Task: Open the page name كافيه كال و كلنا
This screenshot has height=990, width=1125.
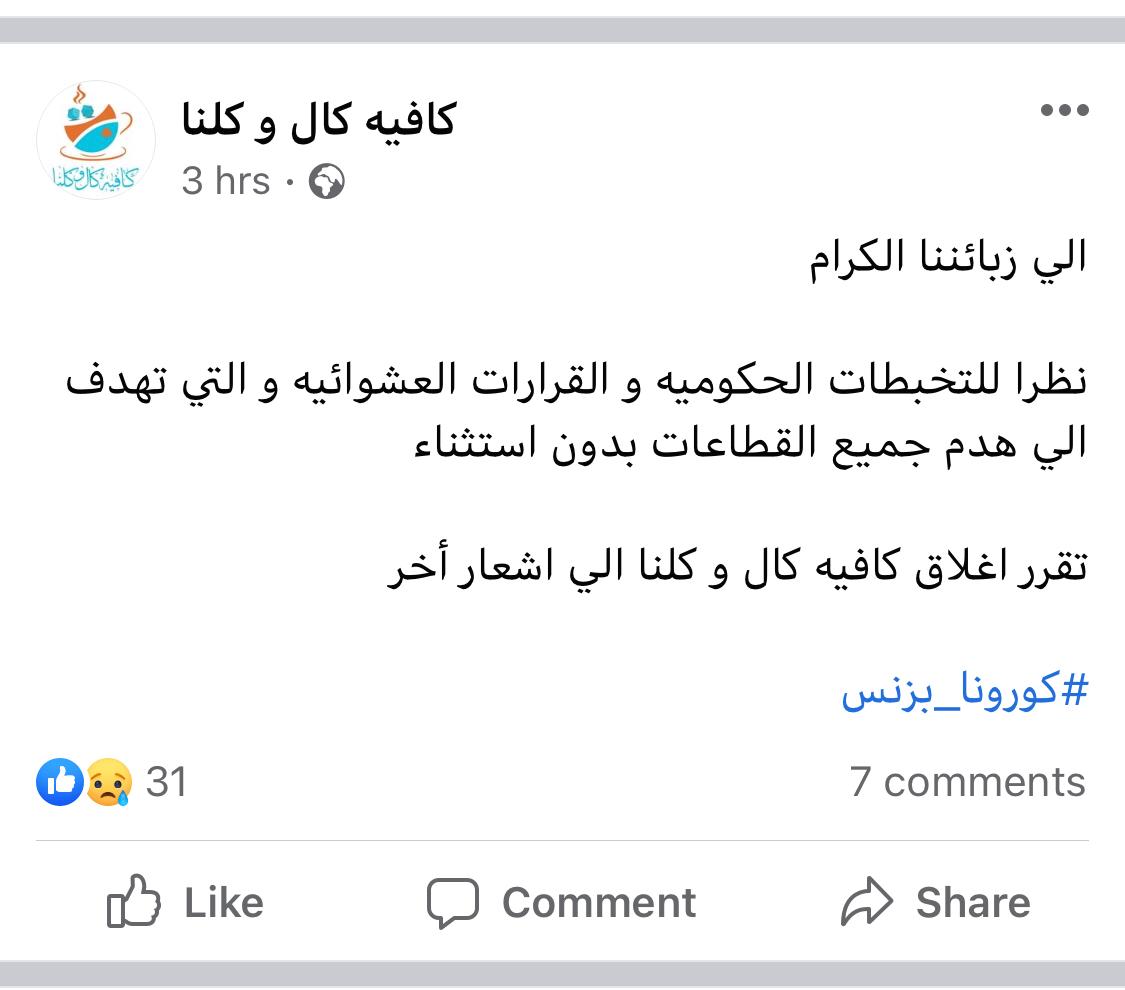Action: coord(318,121)
